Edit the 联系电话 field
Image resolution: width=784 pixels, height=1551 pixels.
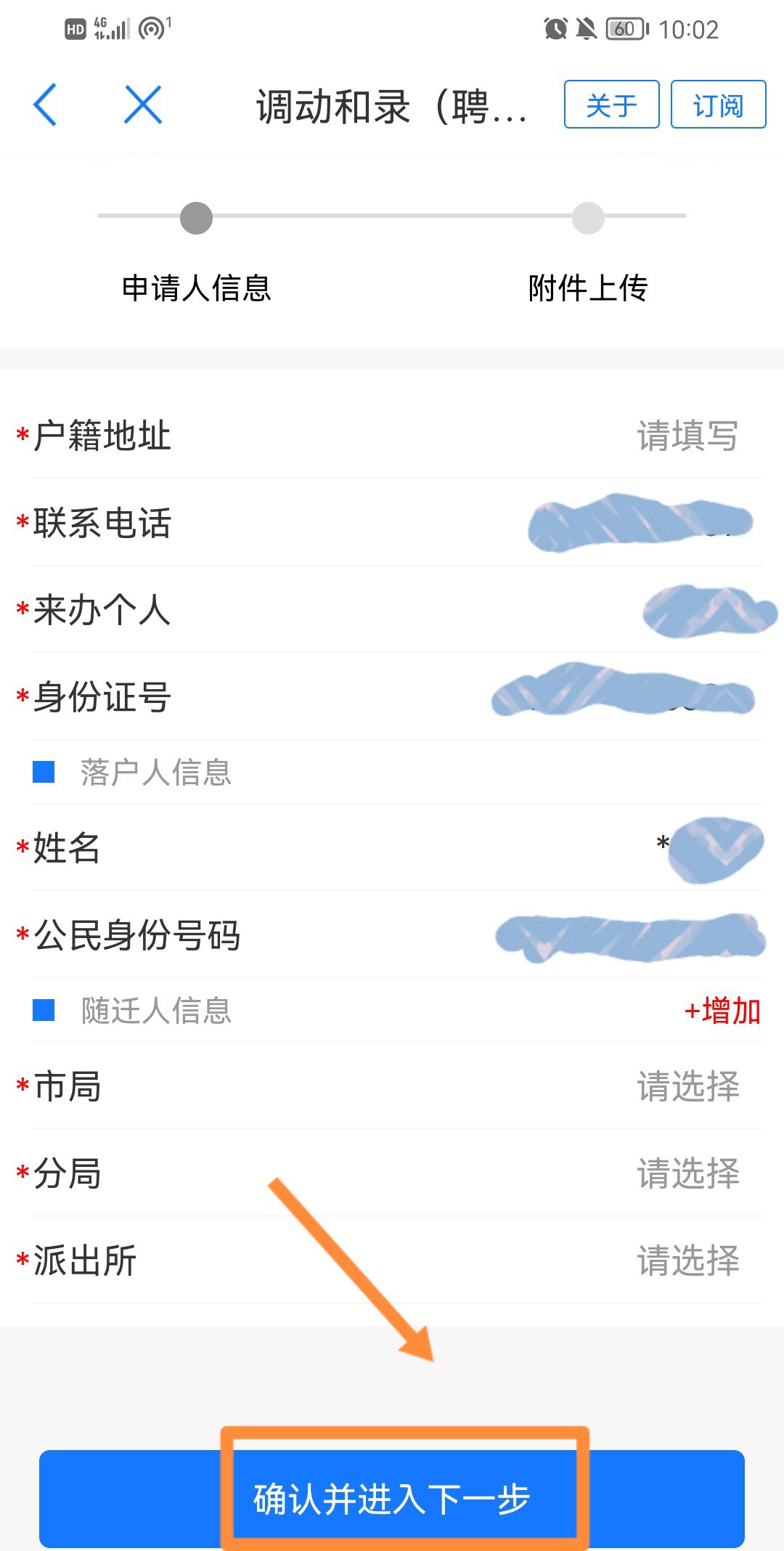point(639,522)
